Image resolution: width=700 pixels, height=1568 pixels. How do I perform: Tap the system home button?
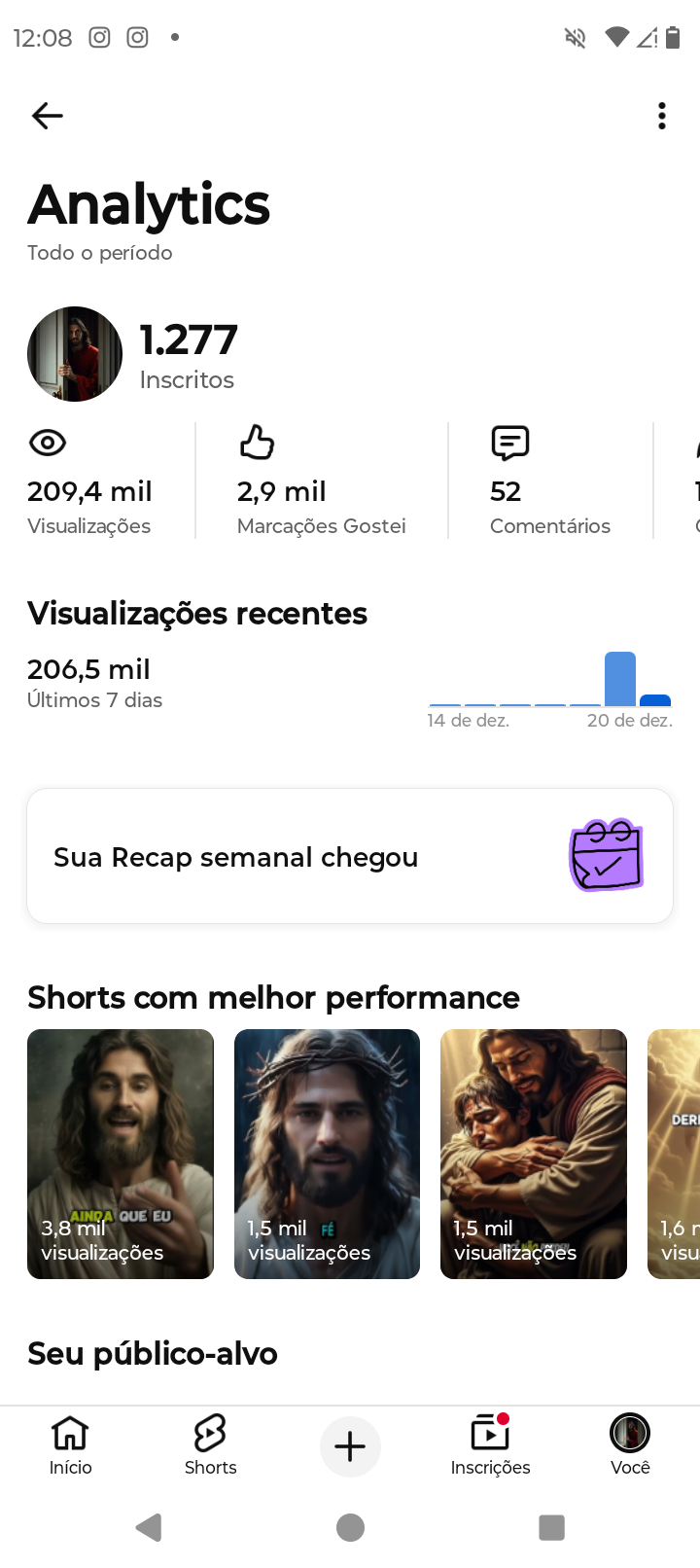(x=350, y=1527)
